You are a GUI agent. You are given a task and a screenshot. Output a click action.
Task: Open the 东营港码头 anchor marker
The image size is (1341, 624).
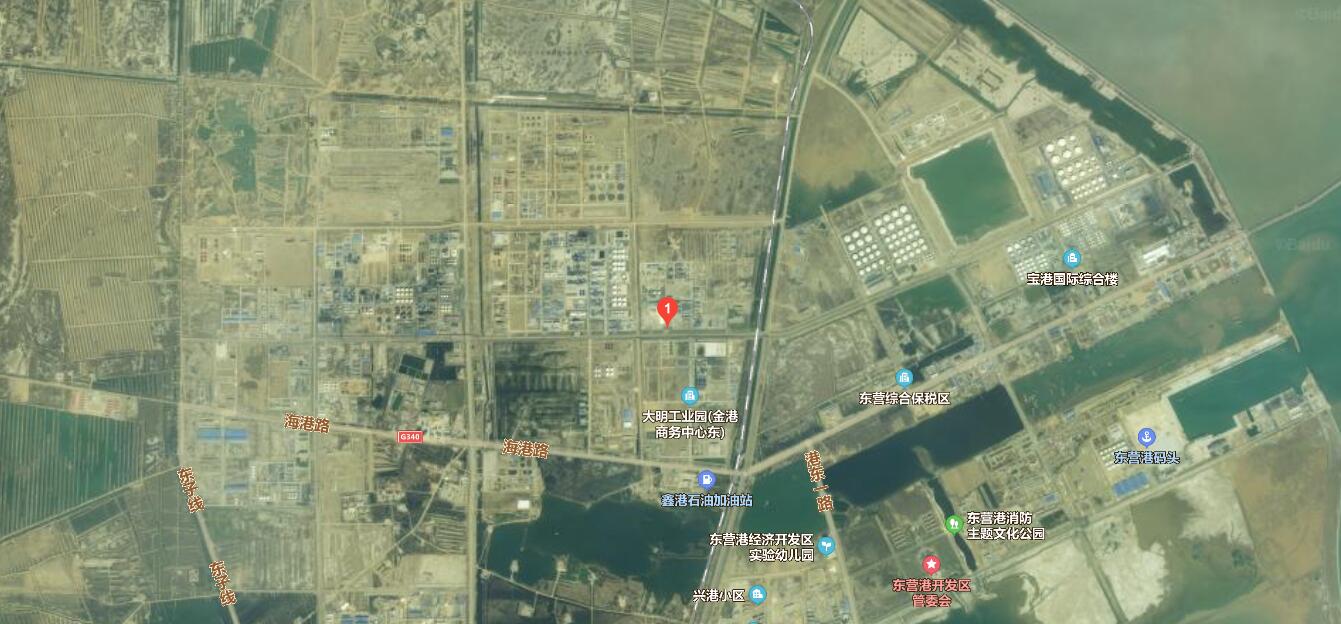coord(1147,437)
